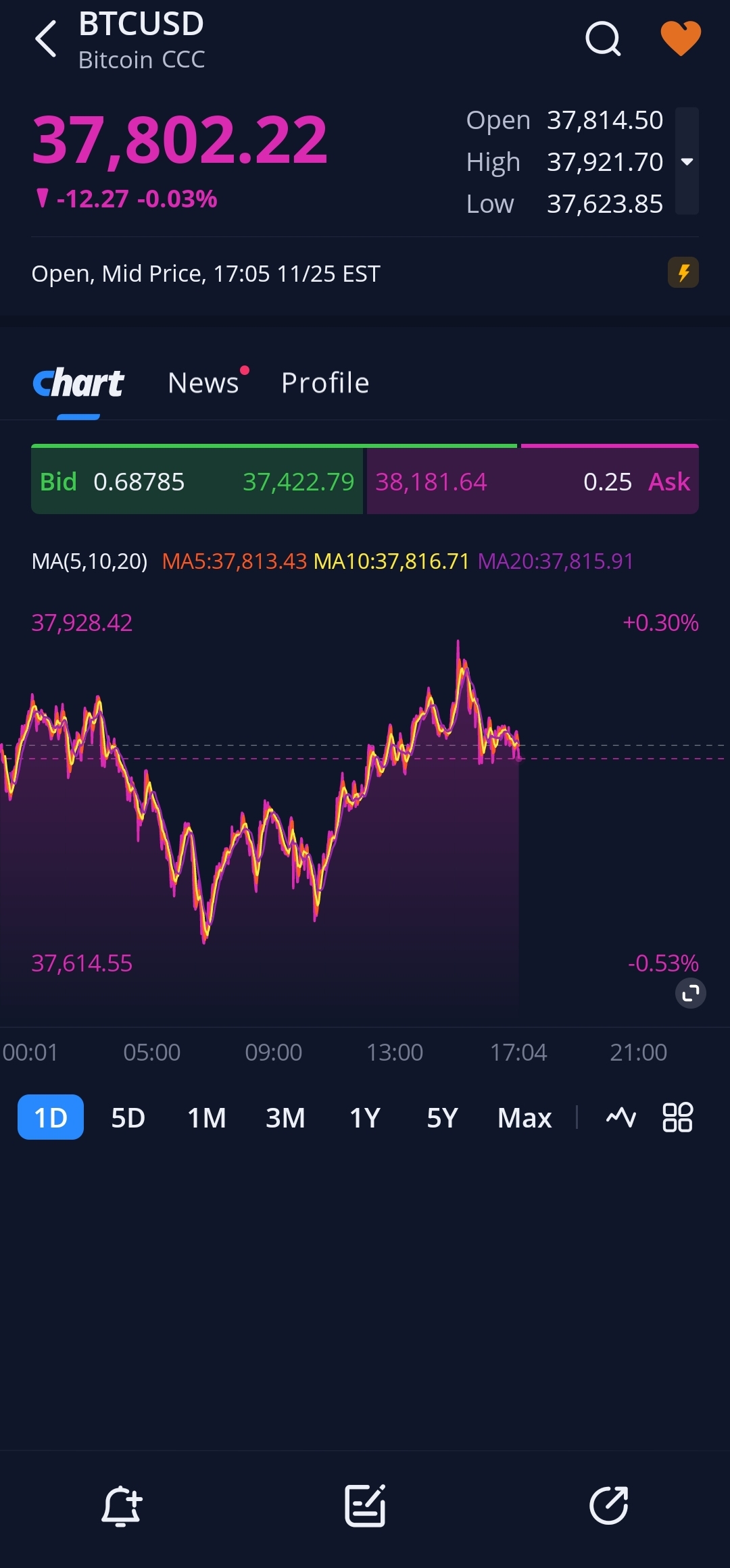Switch to the Profile tab

[325, 383]
